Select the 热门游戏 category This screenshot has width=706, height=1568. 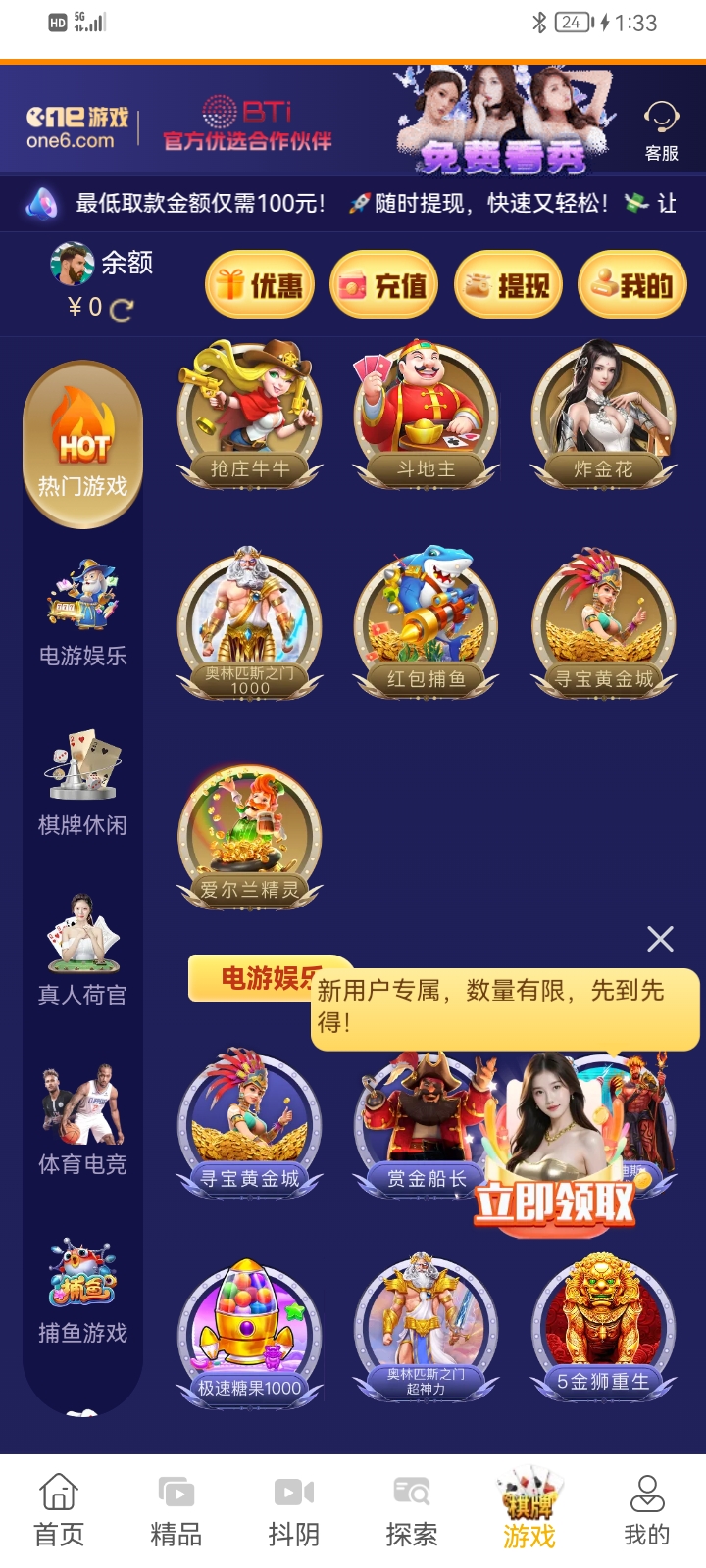(83, 446)
